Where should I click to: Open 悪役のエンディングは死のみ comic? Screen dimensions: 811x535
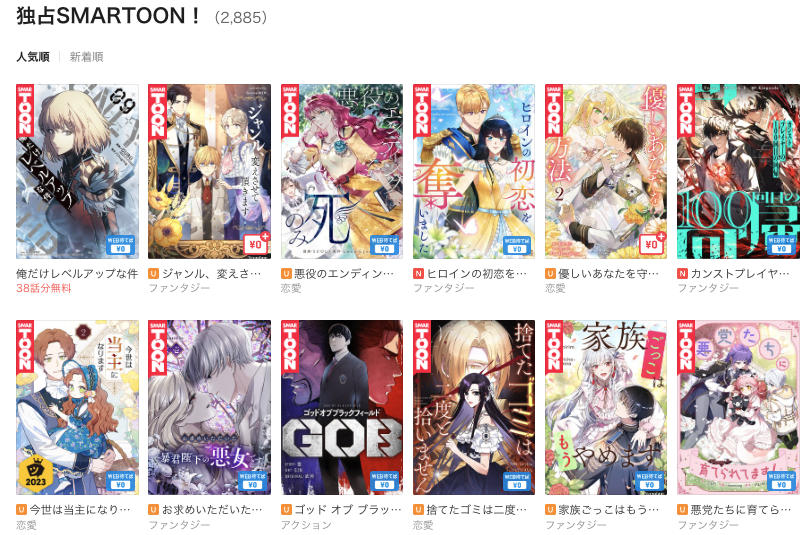[x=342, y=171]
